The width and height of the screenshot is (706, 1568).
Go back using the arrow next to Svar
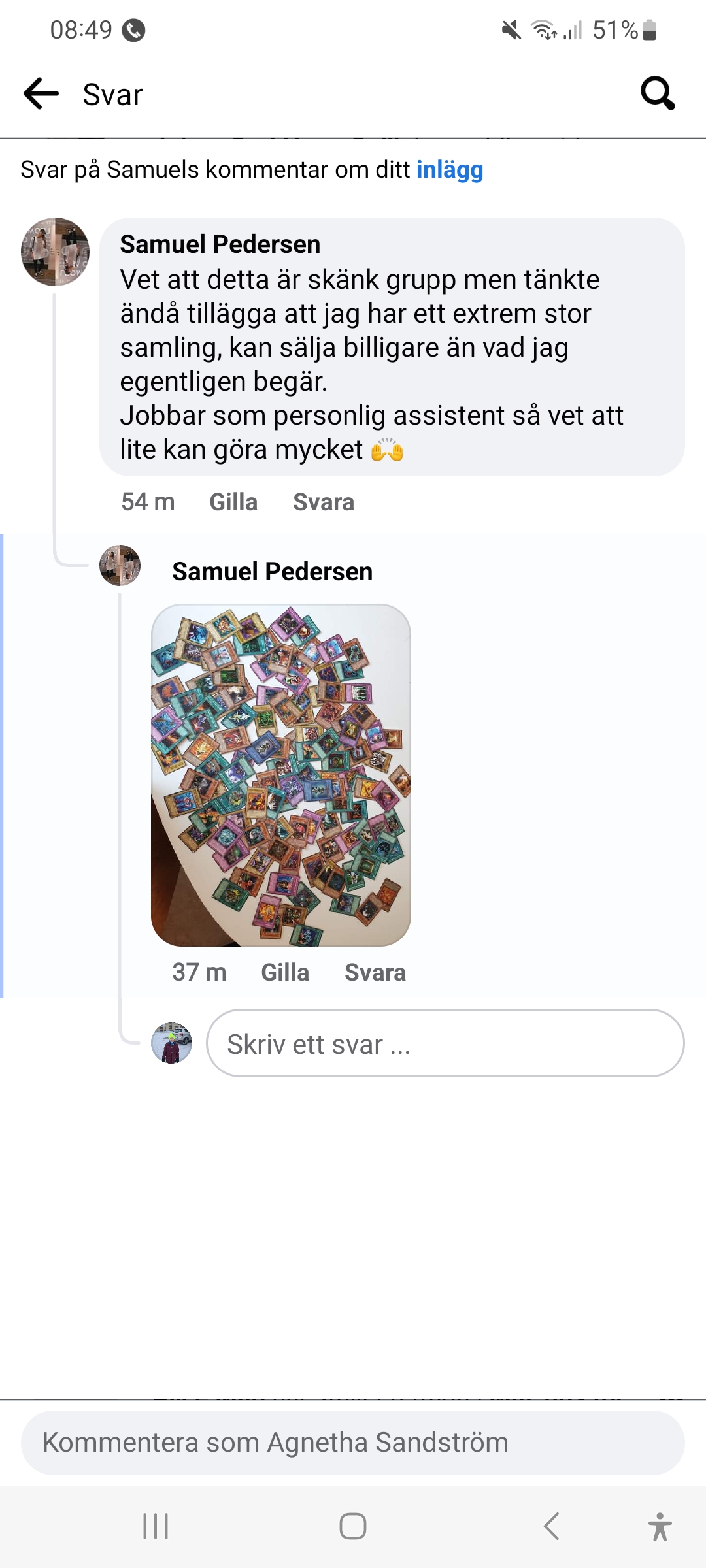pos(41,93)
